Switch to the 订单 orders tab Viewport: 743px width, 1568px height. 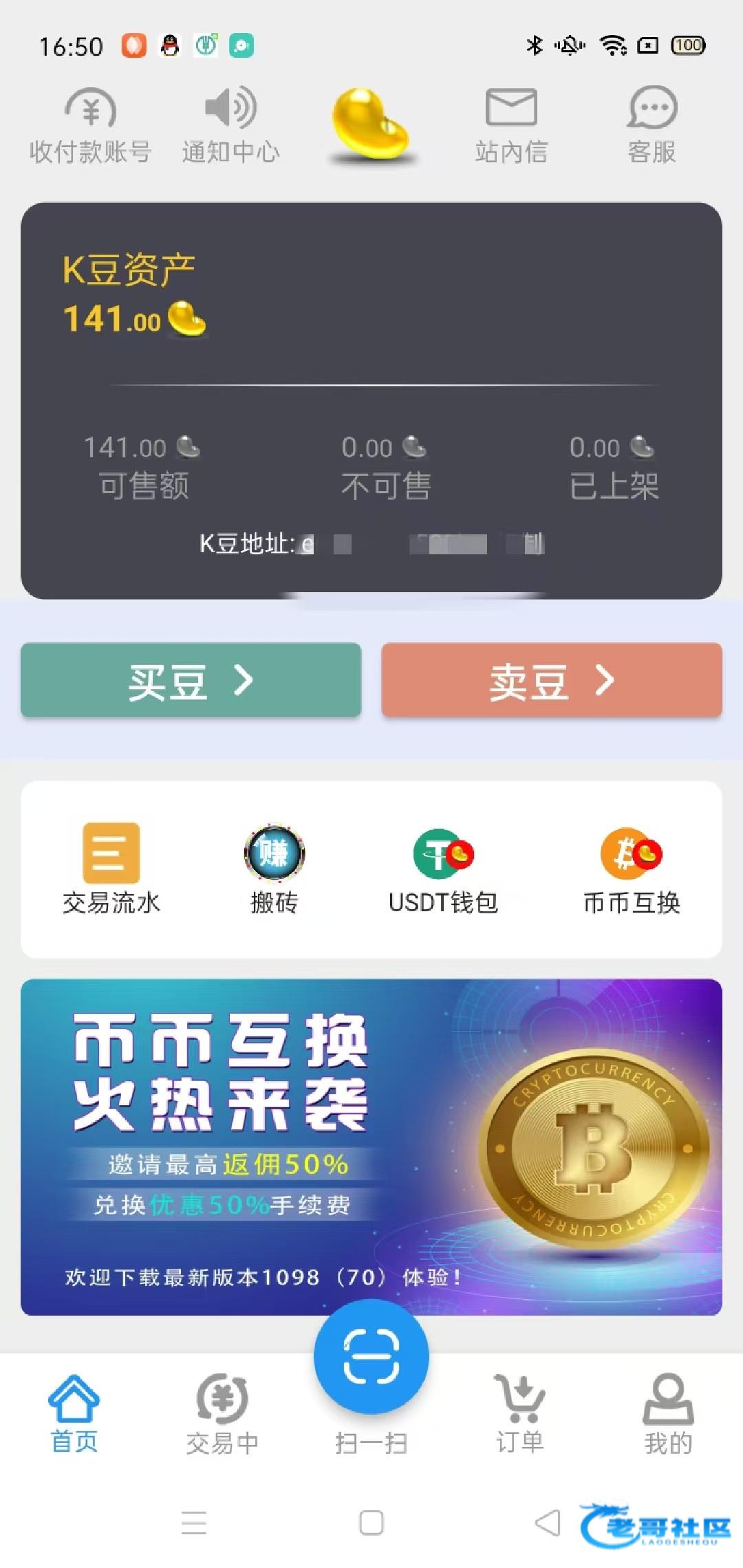point(520,1414)
